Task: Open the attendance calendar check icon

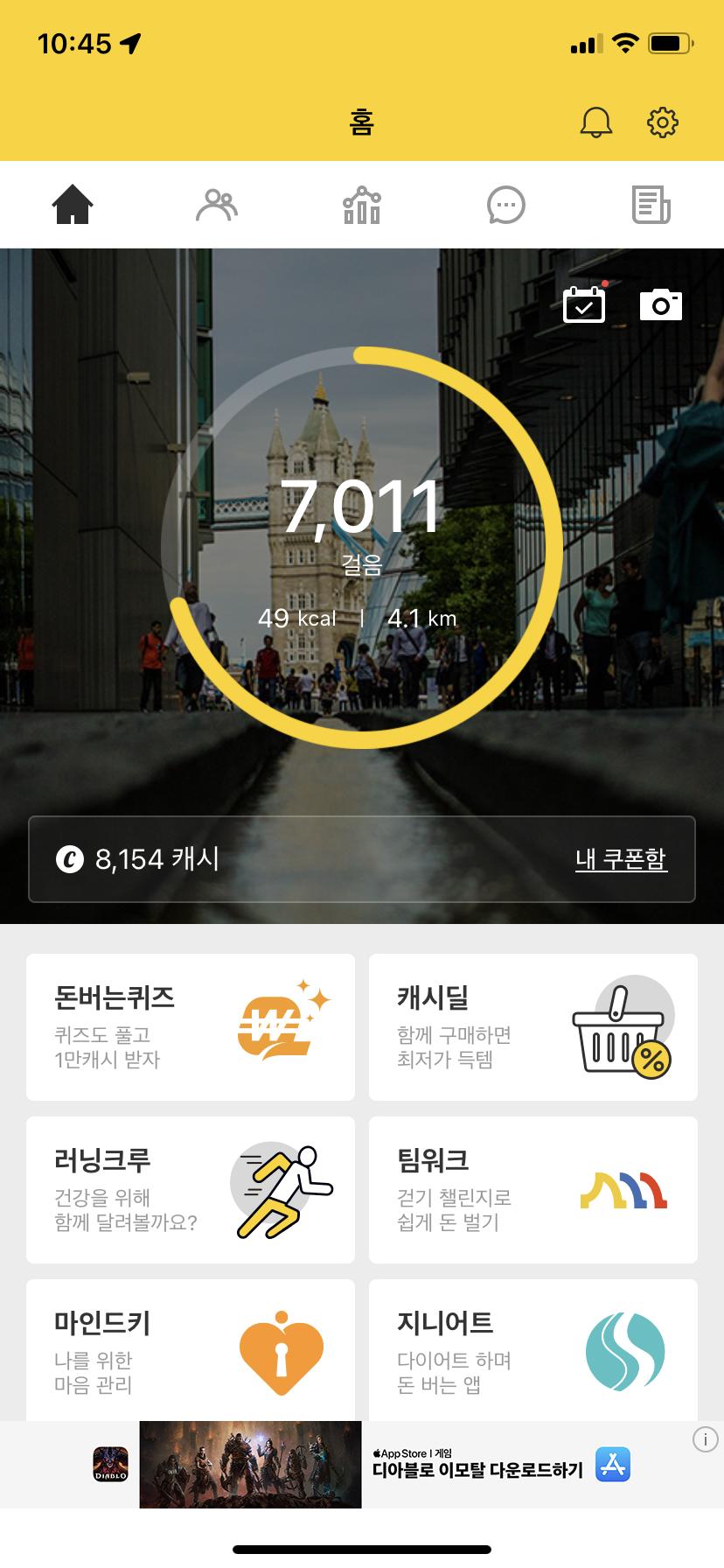Action: (x=584, y=305)
